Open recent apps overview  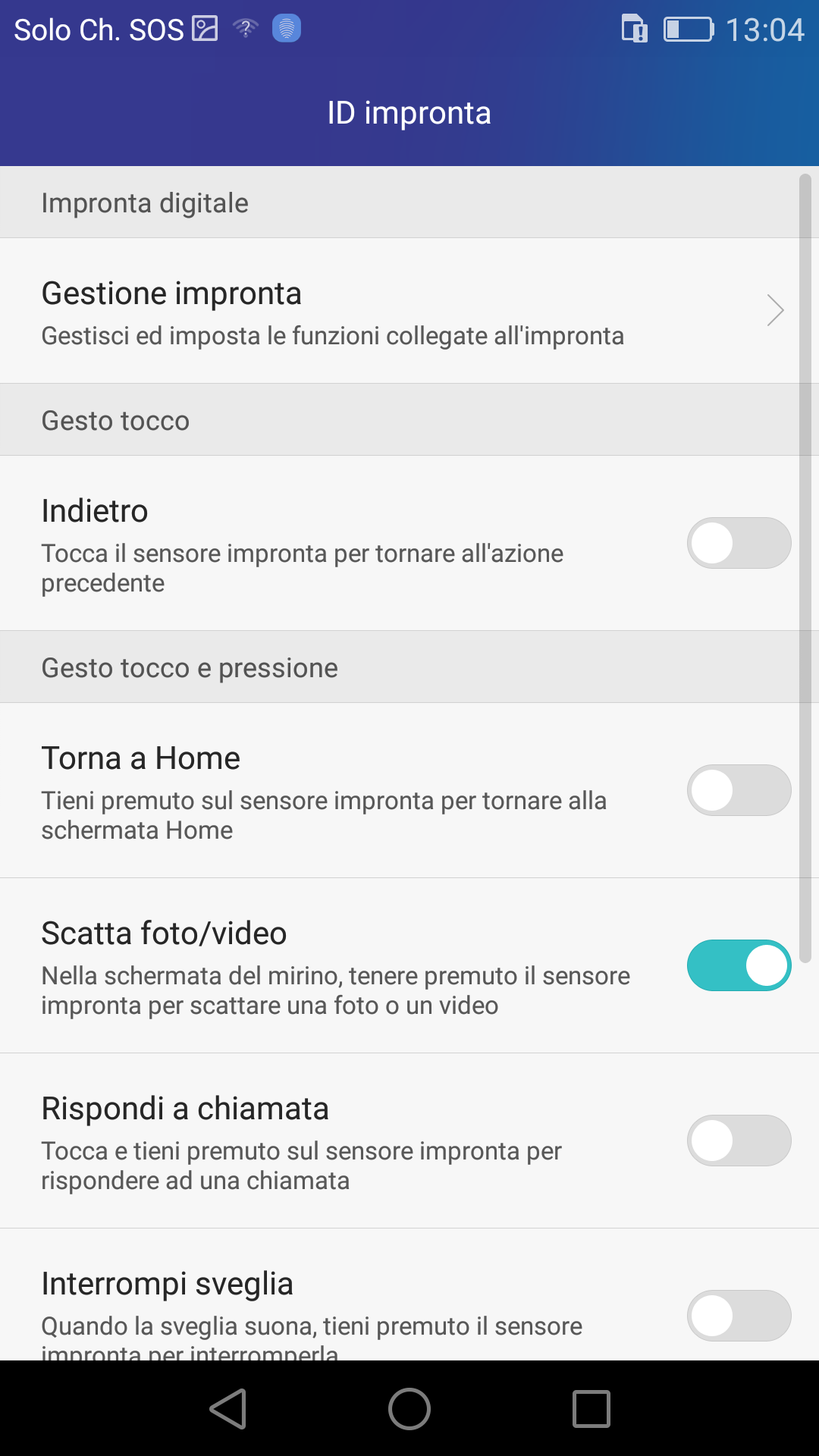click(591, 1409)
